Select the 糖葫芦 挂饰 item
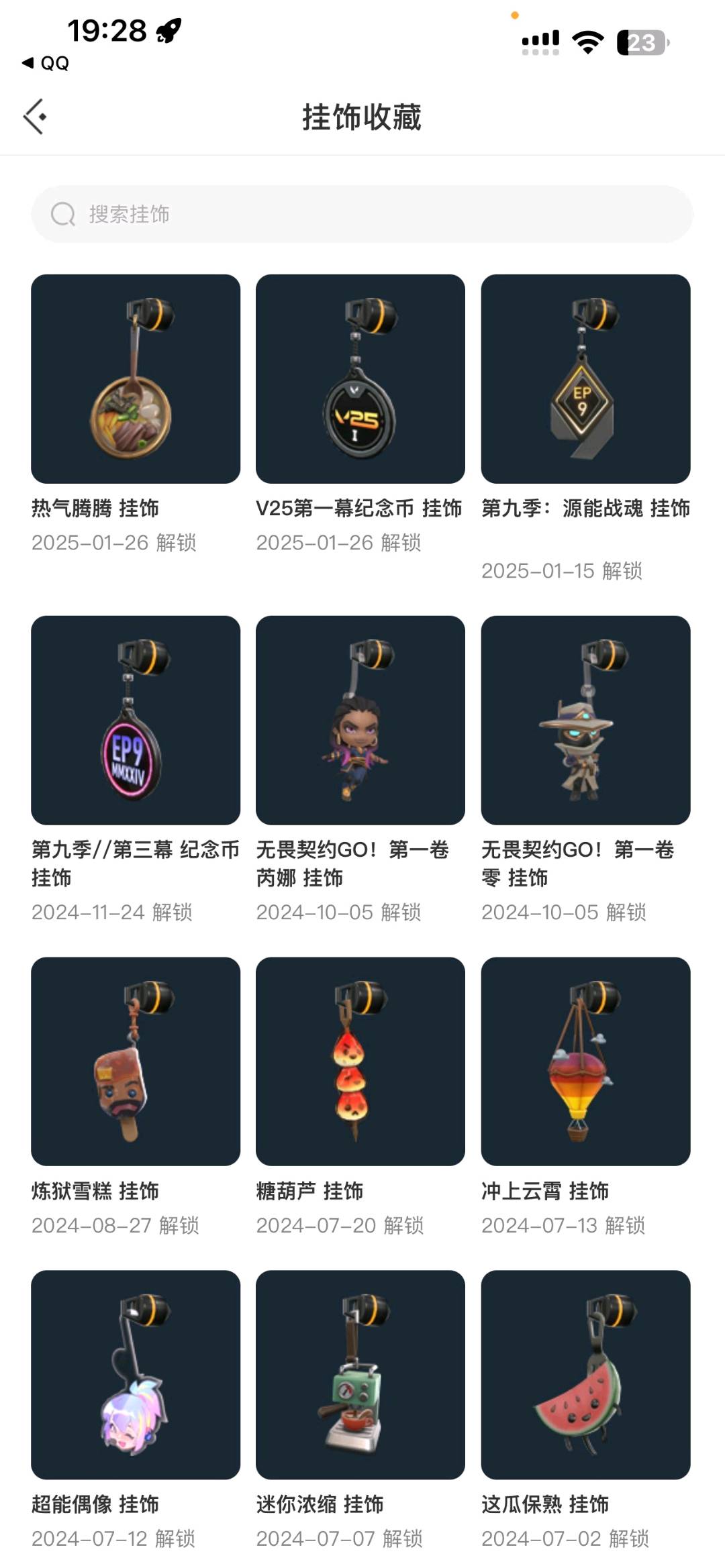Screen dimensions: 725x1568 coord(360,1061)
